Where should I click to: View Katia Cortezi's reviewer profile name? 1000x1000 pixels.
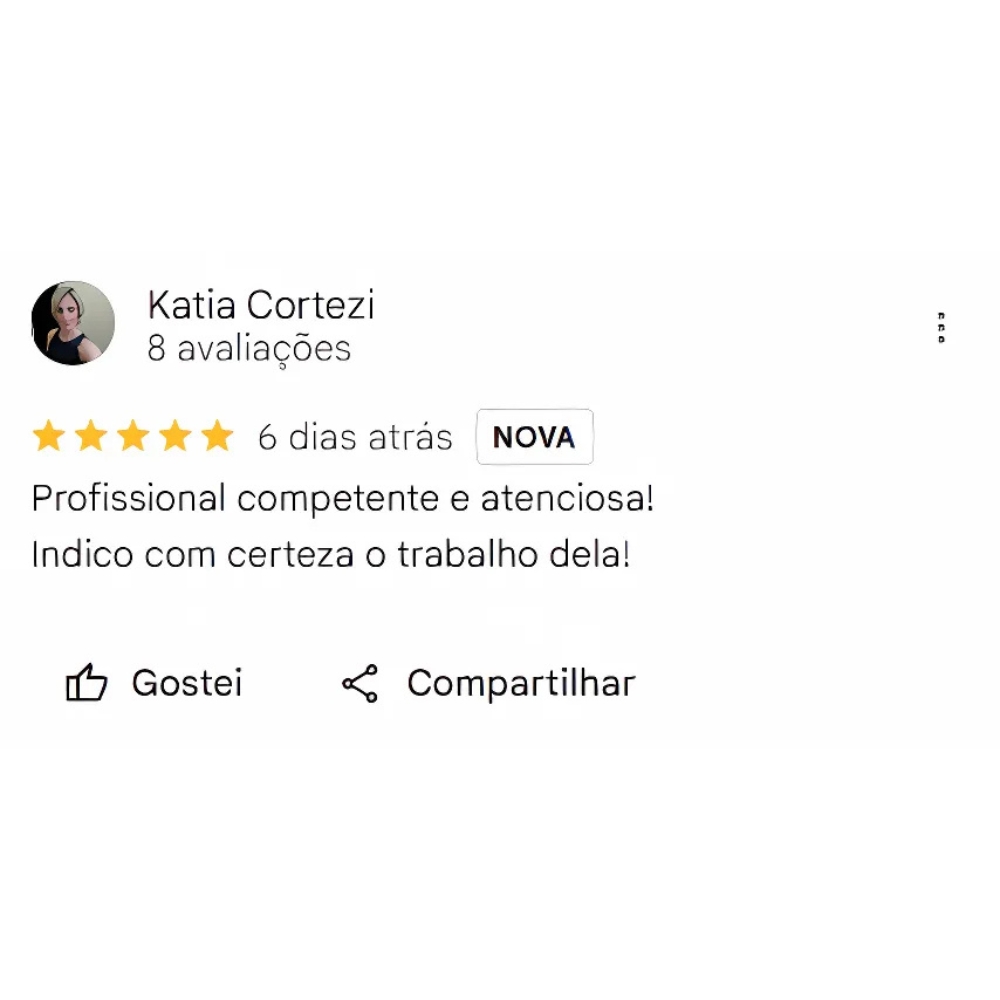pos(260,305)
